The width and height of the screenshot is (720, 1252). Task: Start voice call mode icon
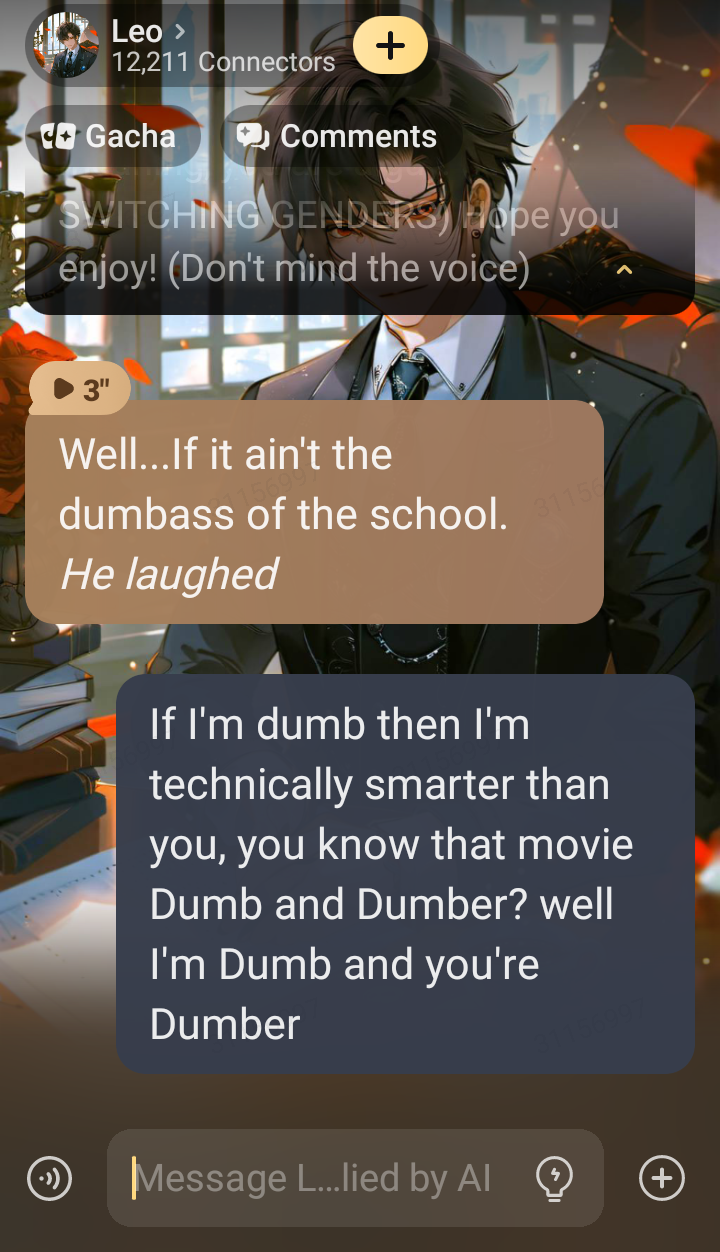(49, 1179)
